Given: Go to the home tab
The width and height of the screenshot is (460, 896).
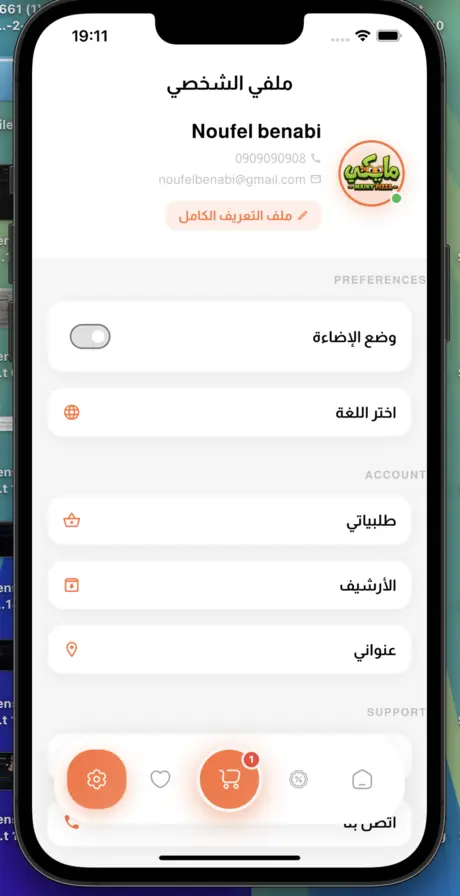Looking at the screenshot, I should (x=362, y=779).
